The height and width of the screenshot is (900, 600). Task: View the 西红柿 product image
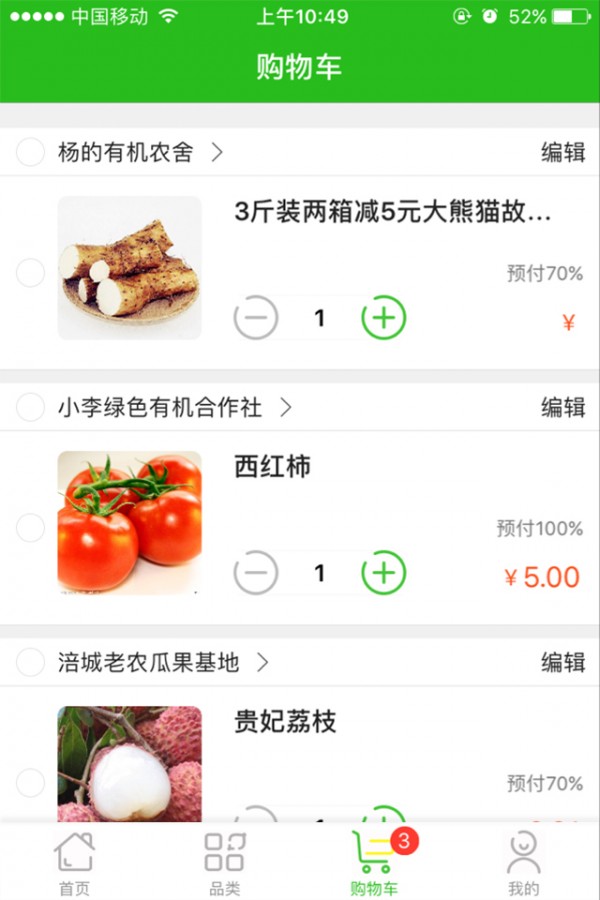[x=129, y=523]
